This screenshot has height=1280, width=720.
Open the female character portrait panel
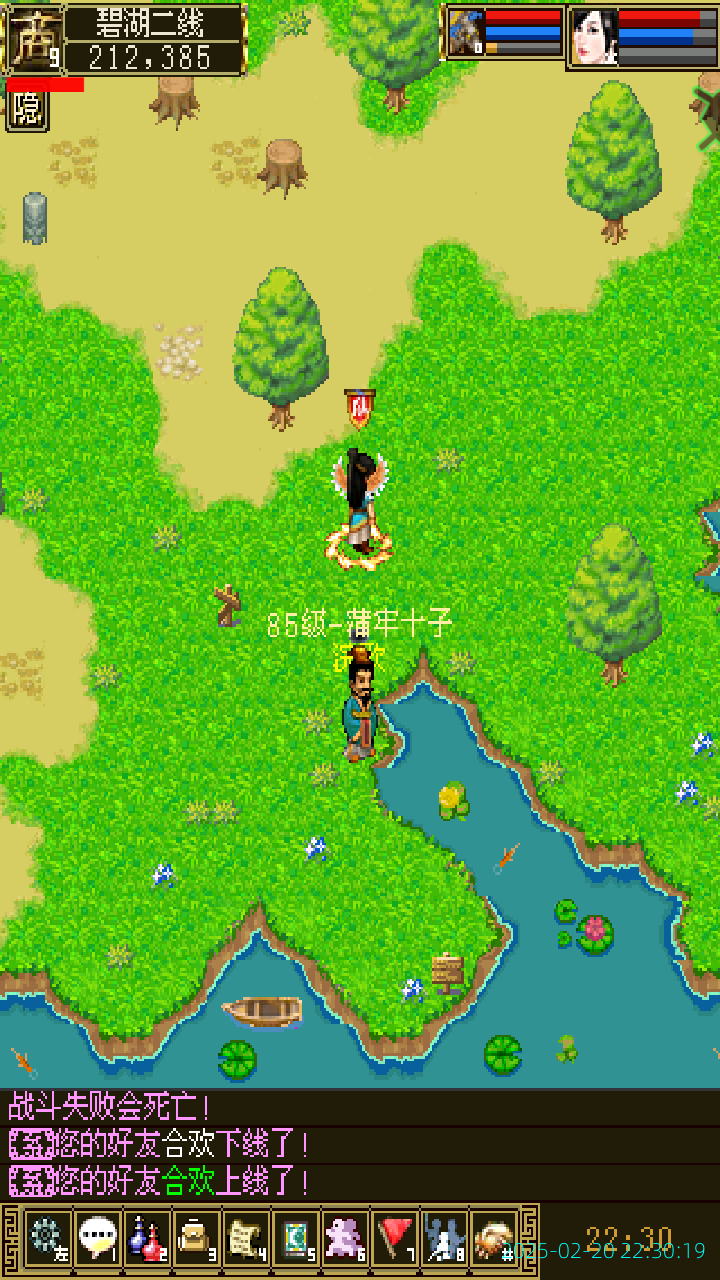tap(594, 37)
